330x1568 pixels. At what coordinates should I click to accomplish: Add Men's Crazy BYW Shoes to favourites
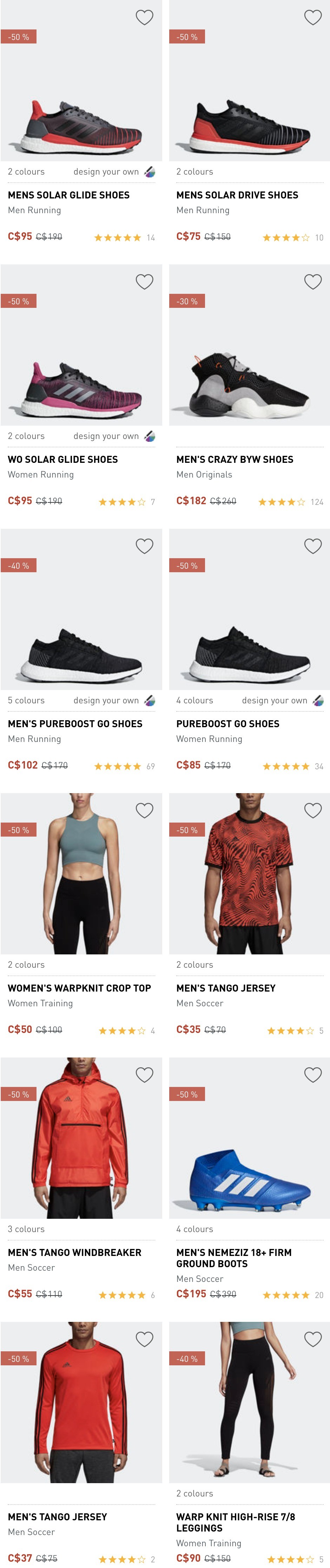312,282
